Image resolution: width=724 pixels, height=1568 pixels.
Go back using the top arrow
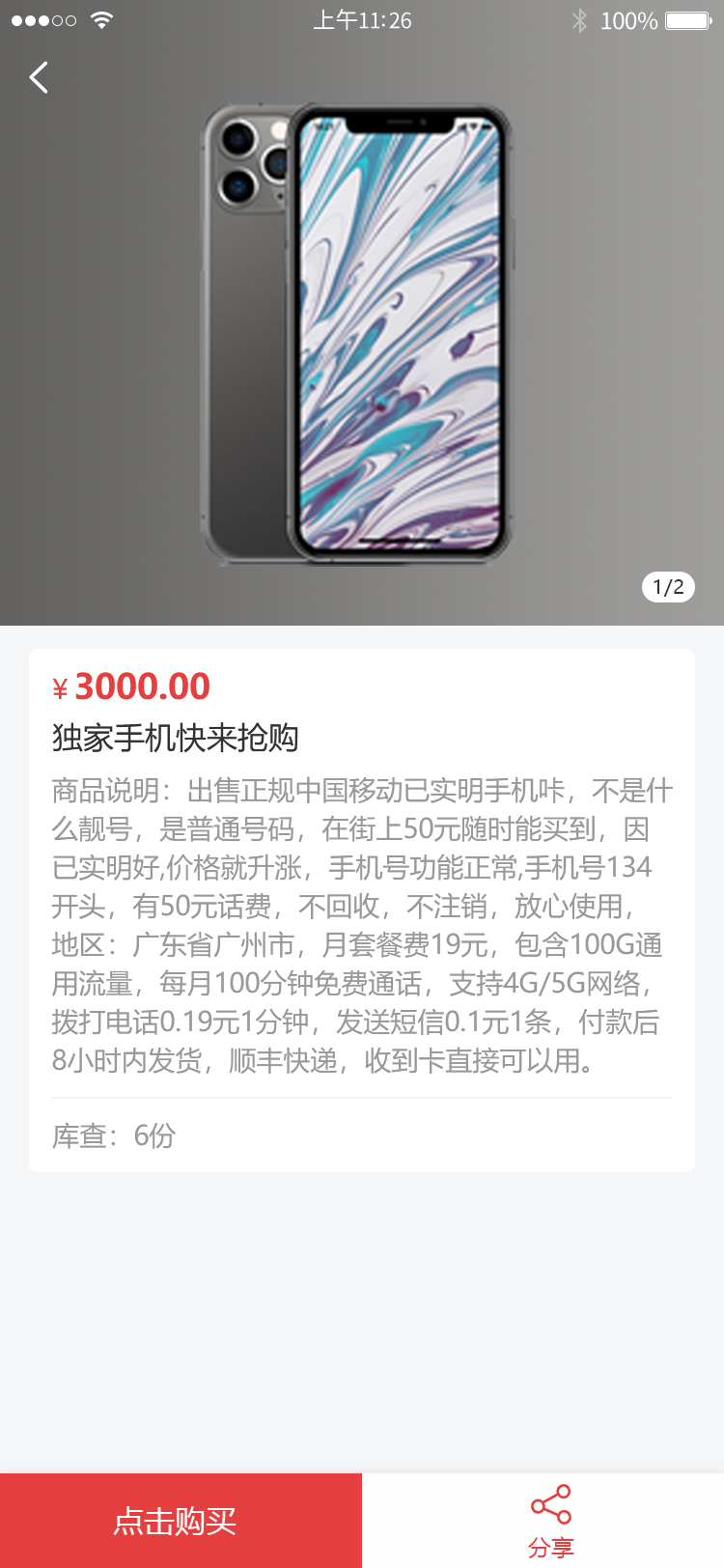tap(39, 77)
